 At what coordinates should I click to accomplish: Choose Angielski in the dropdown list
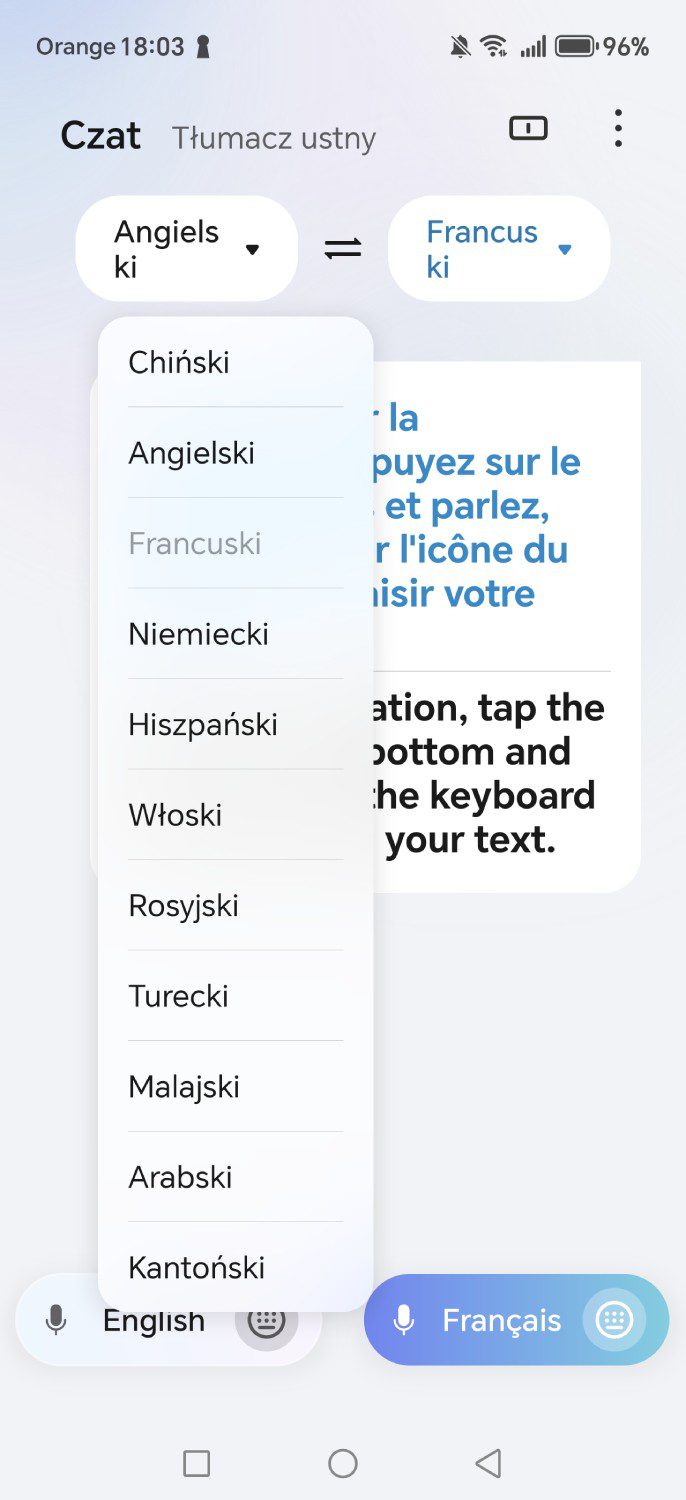235,453
